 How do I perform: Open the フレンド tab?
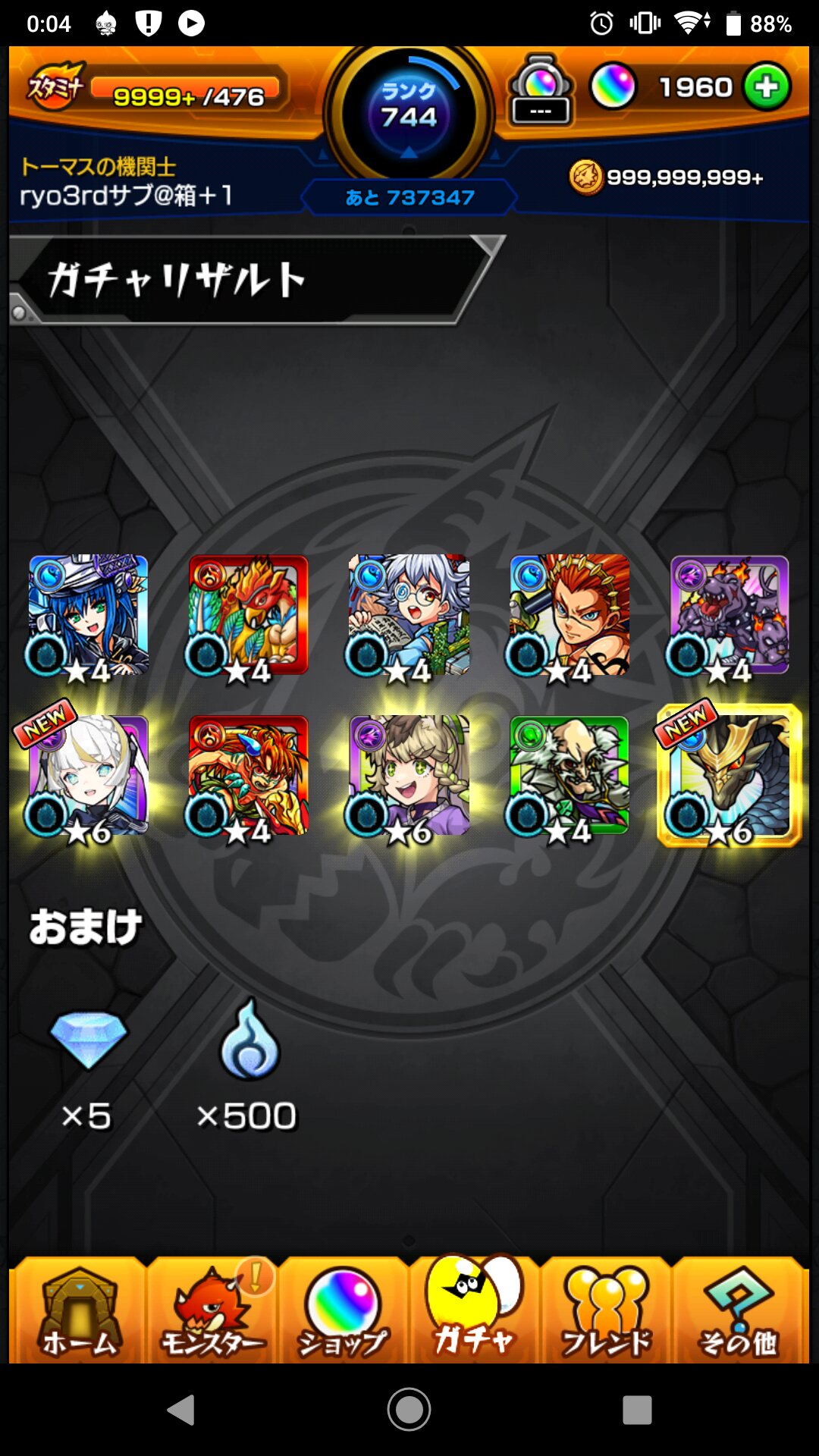click(606, 1311)
